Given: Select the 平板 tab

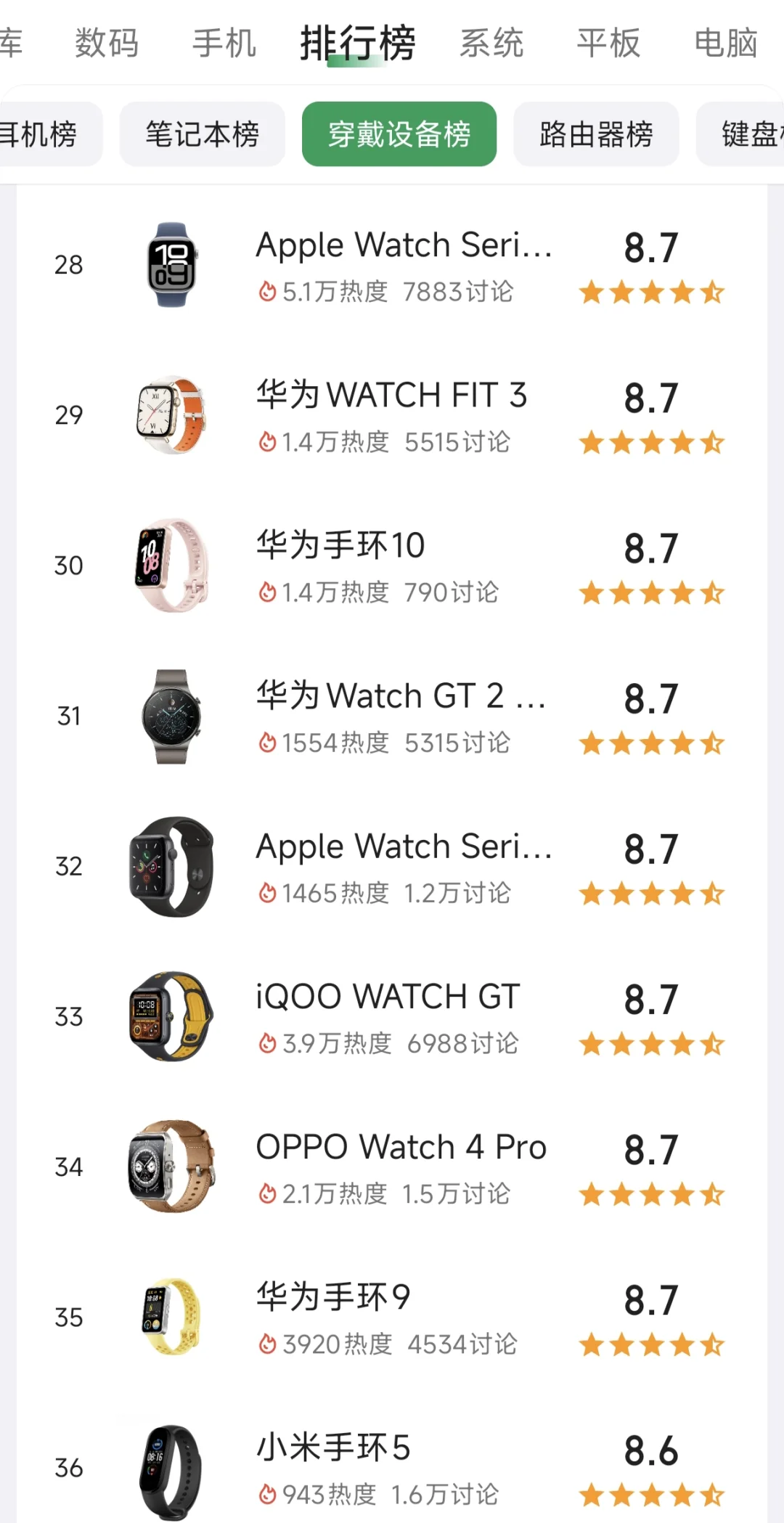Looking at the screenshot, I should [608, 44].
